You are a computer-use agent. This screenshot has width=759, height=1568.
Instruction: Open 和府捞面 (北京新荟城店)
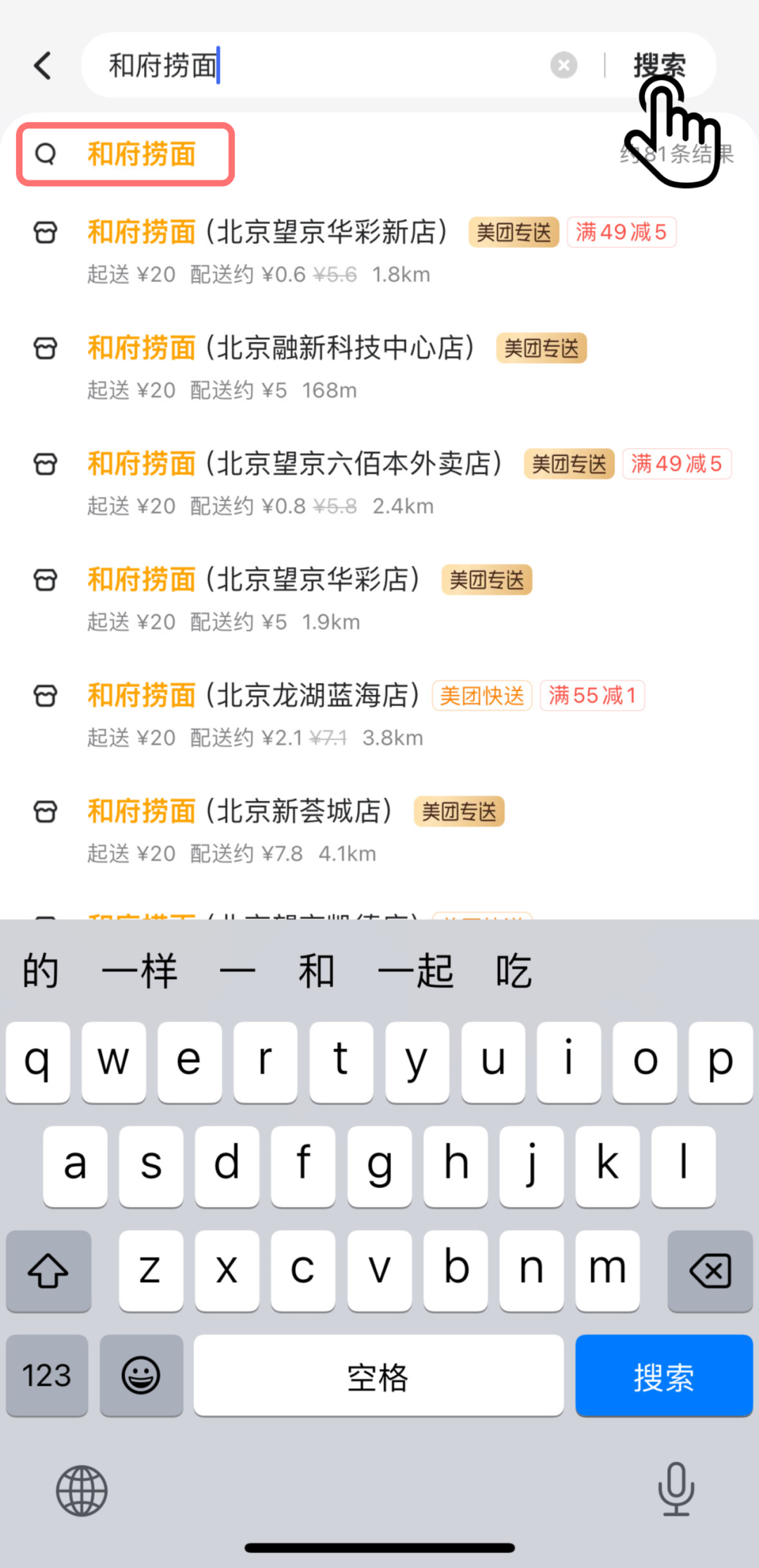[x=379, y=831]
